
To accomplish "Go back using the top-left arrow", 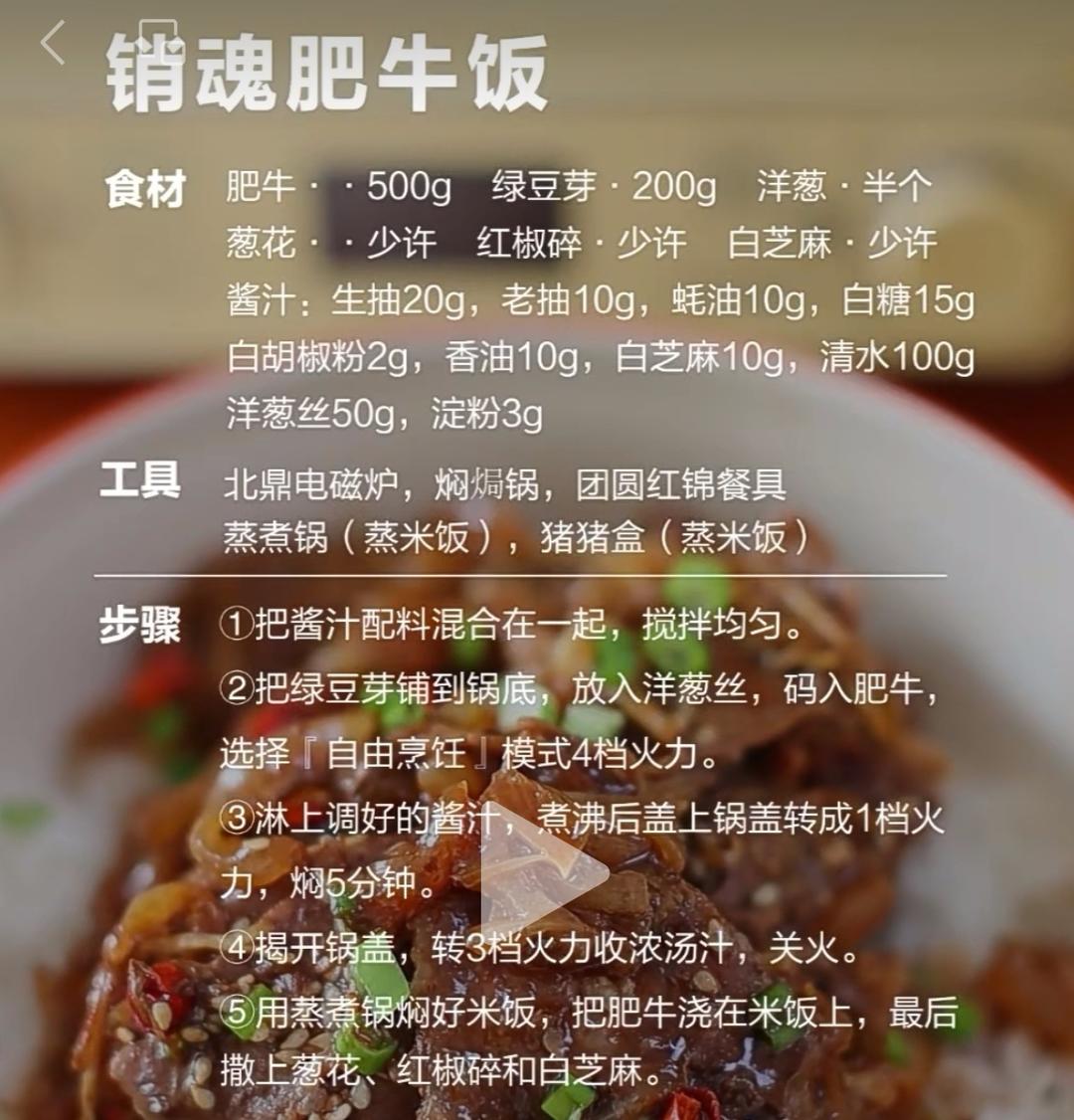I will coord(54,44).
